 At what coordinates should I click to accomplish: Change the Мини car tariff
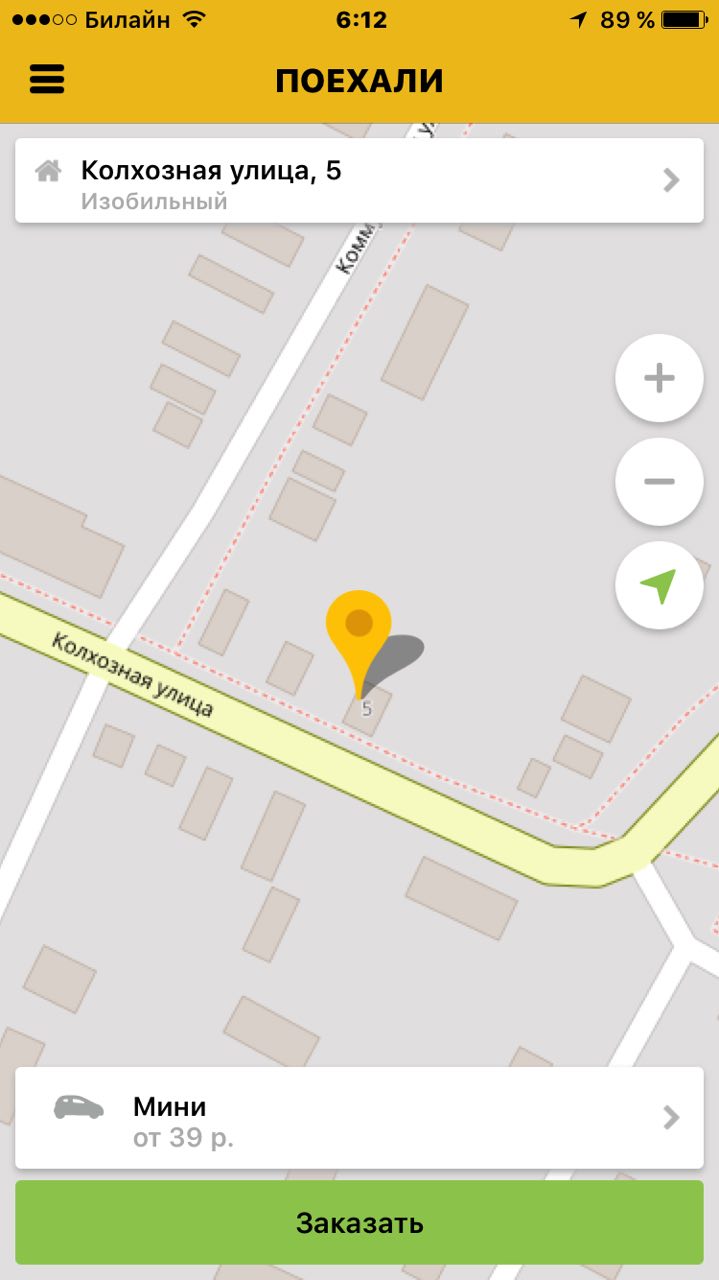click(x=359, y=1118)
